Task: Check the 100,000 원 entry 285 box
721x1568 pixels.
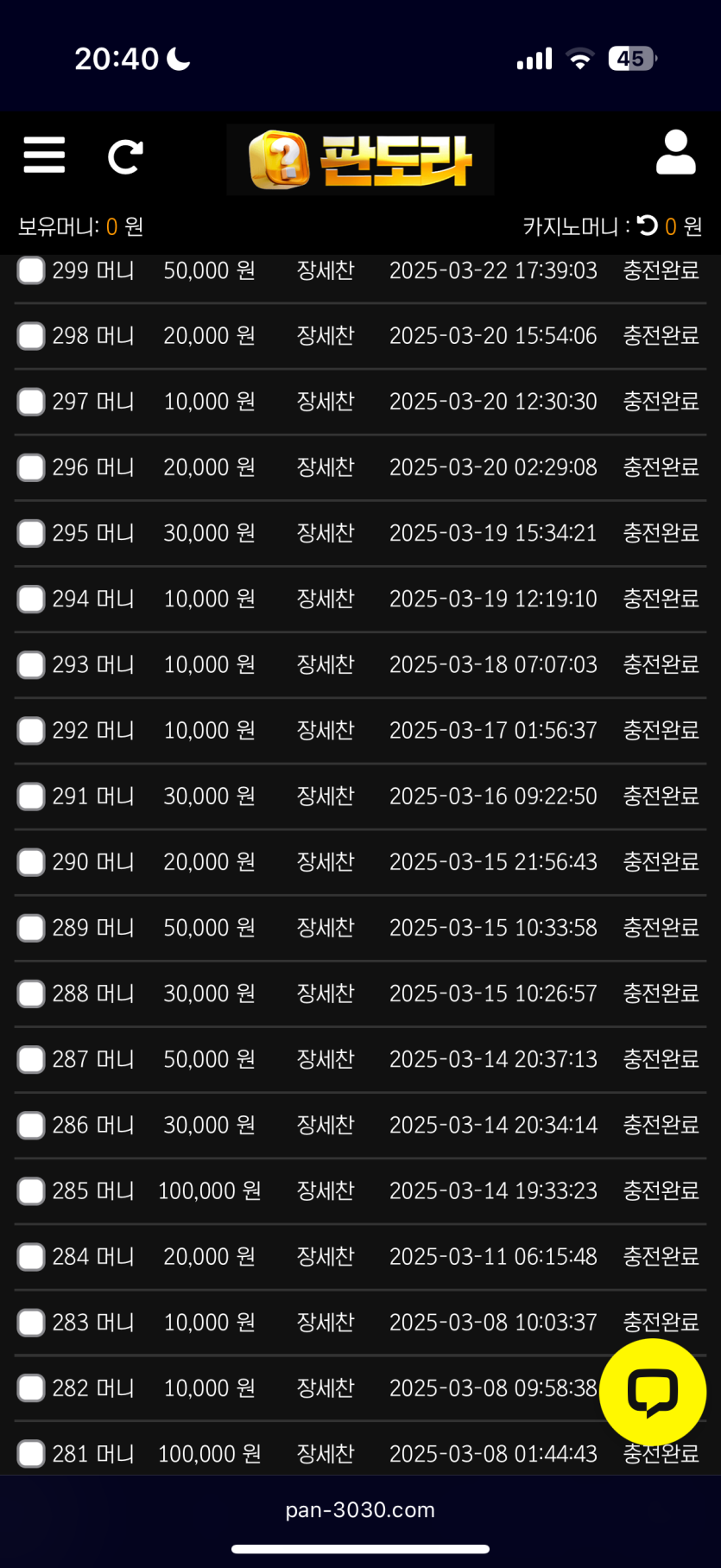Action: click(32, 1191)
